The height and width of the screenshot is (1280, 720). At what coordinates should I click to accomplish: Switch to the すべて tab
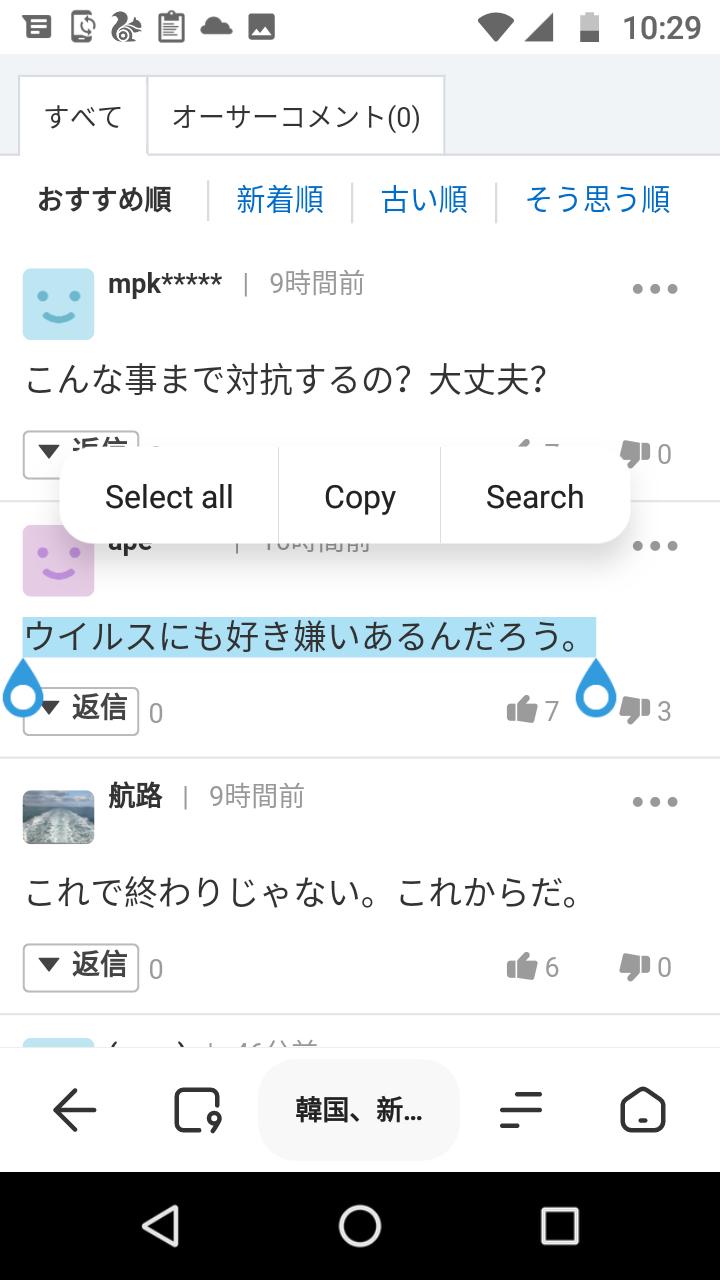83,117
